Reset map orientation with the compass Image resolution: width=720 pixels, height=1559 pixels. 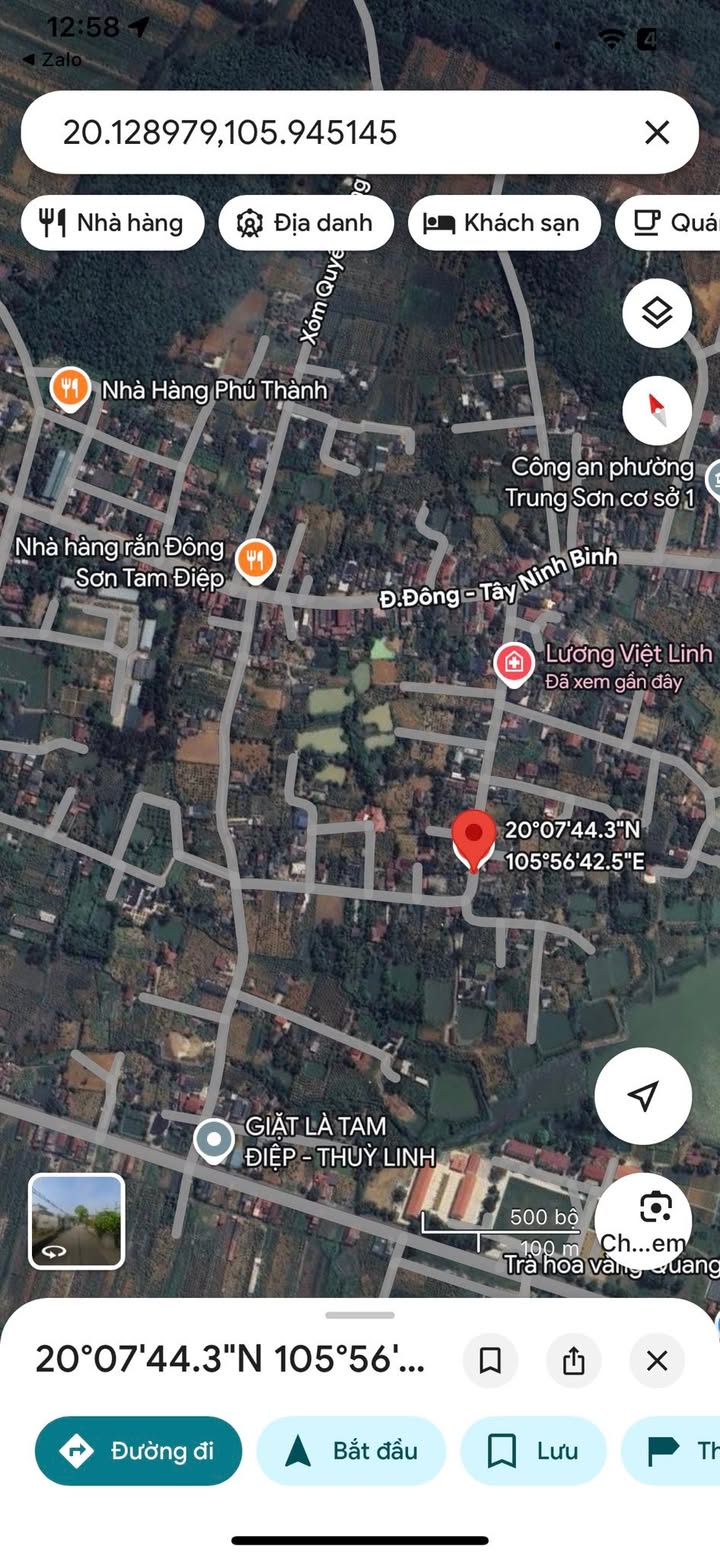657,409
